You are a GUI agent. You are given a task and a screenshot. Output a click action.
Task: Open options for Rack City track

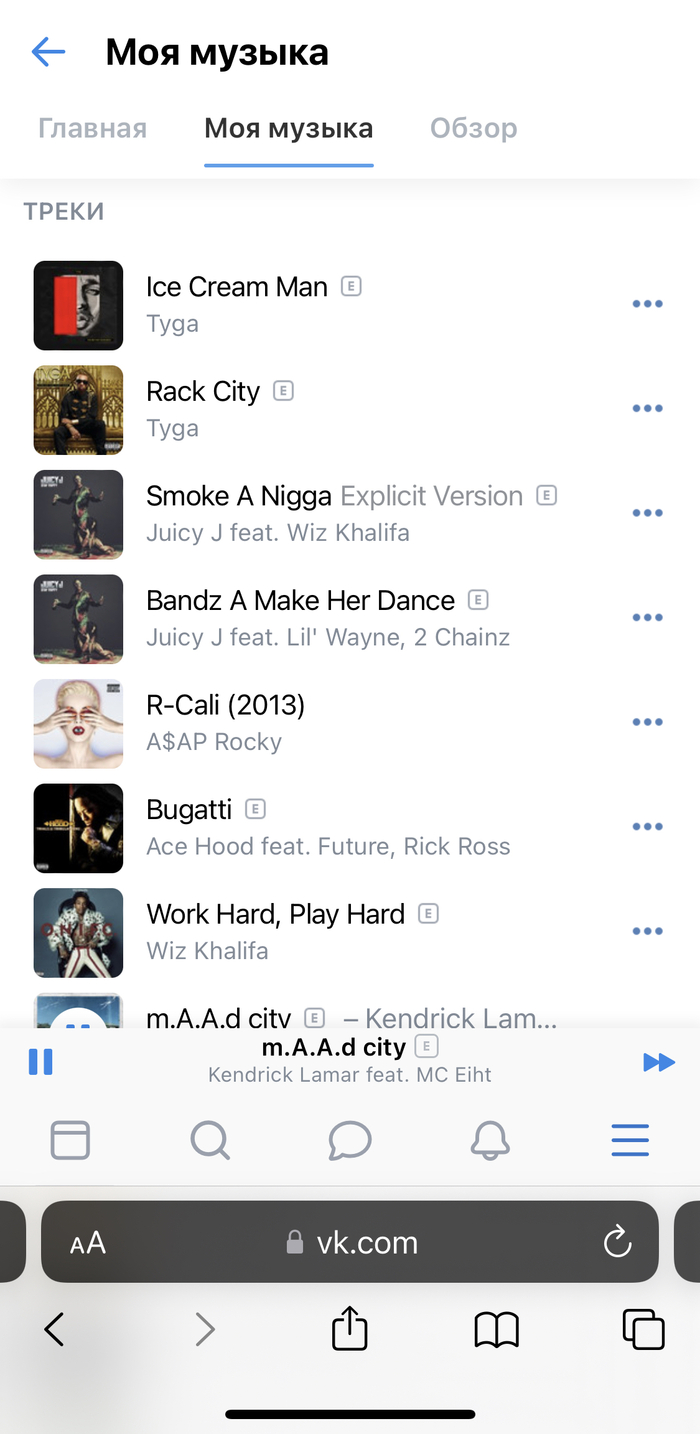[x=647, y=409]
